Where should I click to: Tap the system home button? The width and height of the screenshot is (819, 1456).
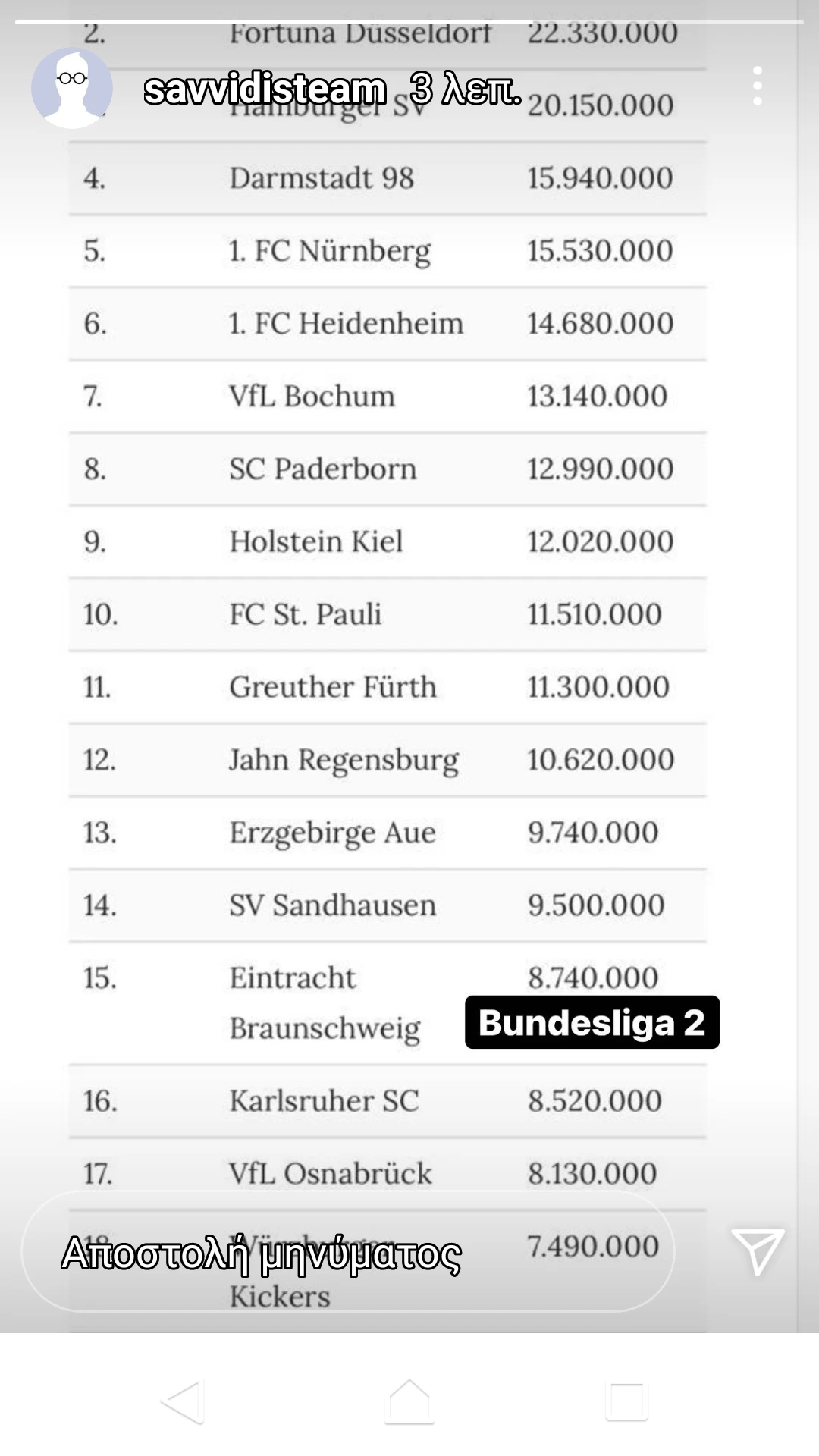(x=409, y=1401)
